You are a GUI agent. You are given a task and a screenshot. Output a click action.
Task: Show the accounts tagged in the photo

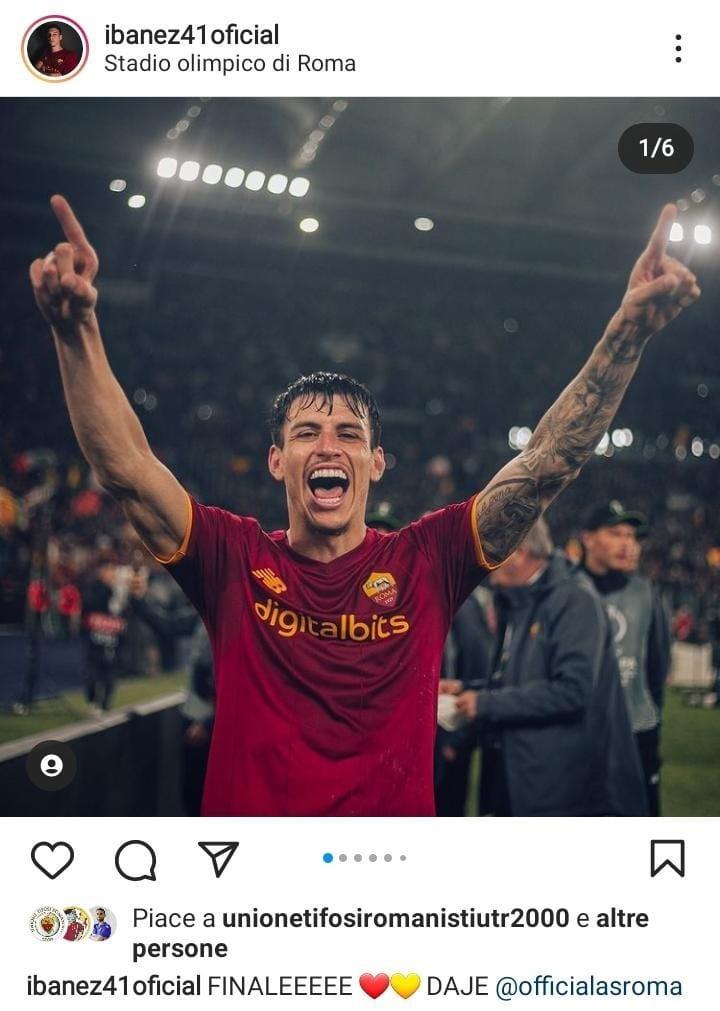pyautogui.click(x=51, y=765)
